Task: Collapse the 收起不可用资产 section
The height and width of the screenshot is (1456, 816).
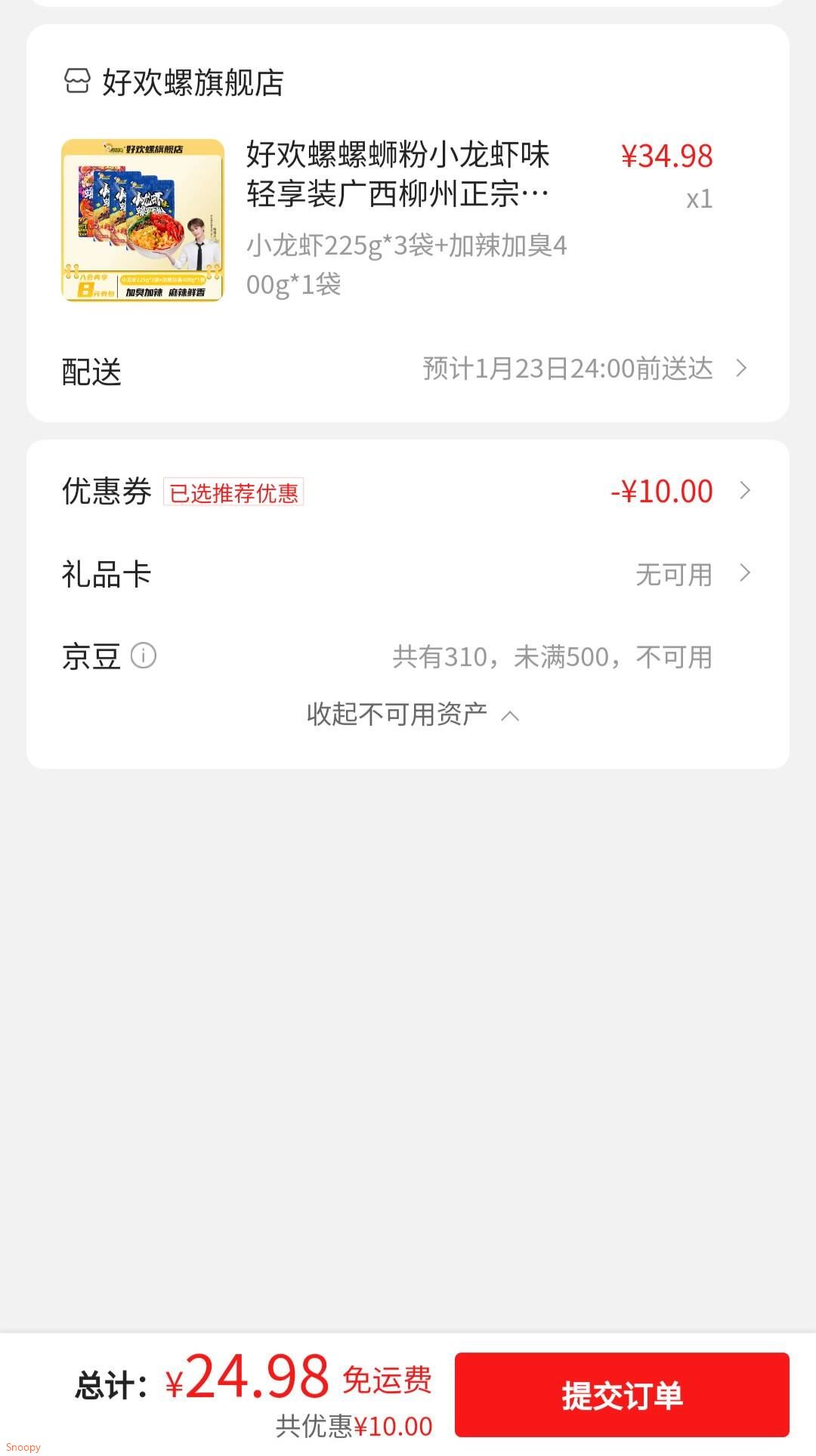Action: click(412, 714)
